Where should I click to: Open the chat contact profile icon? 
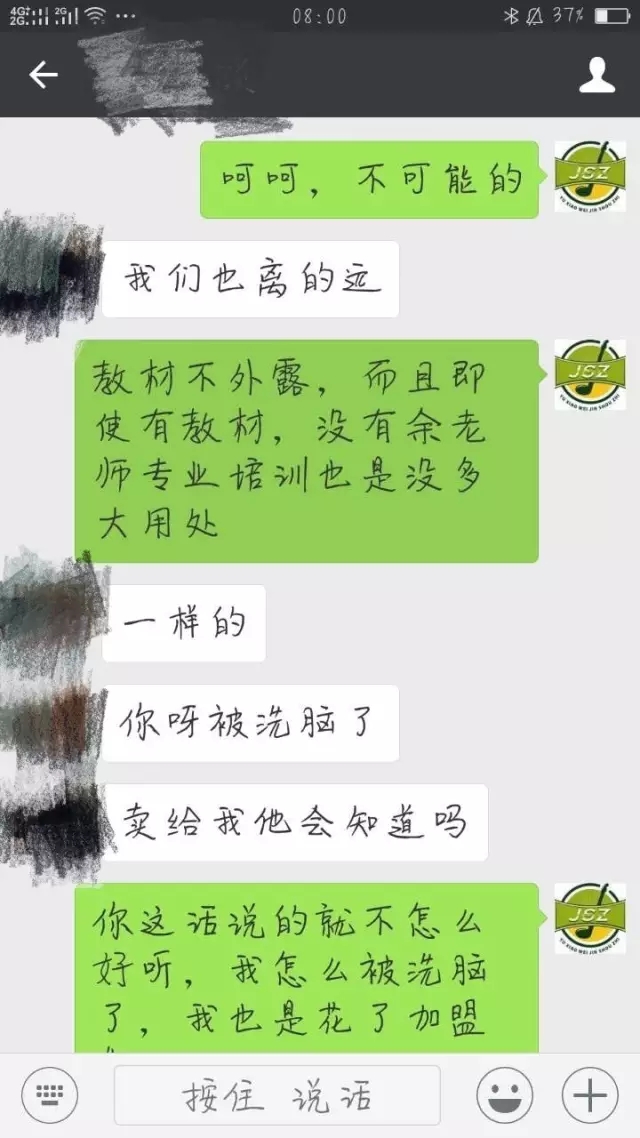coord(597,75)
